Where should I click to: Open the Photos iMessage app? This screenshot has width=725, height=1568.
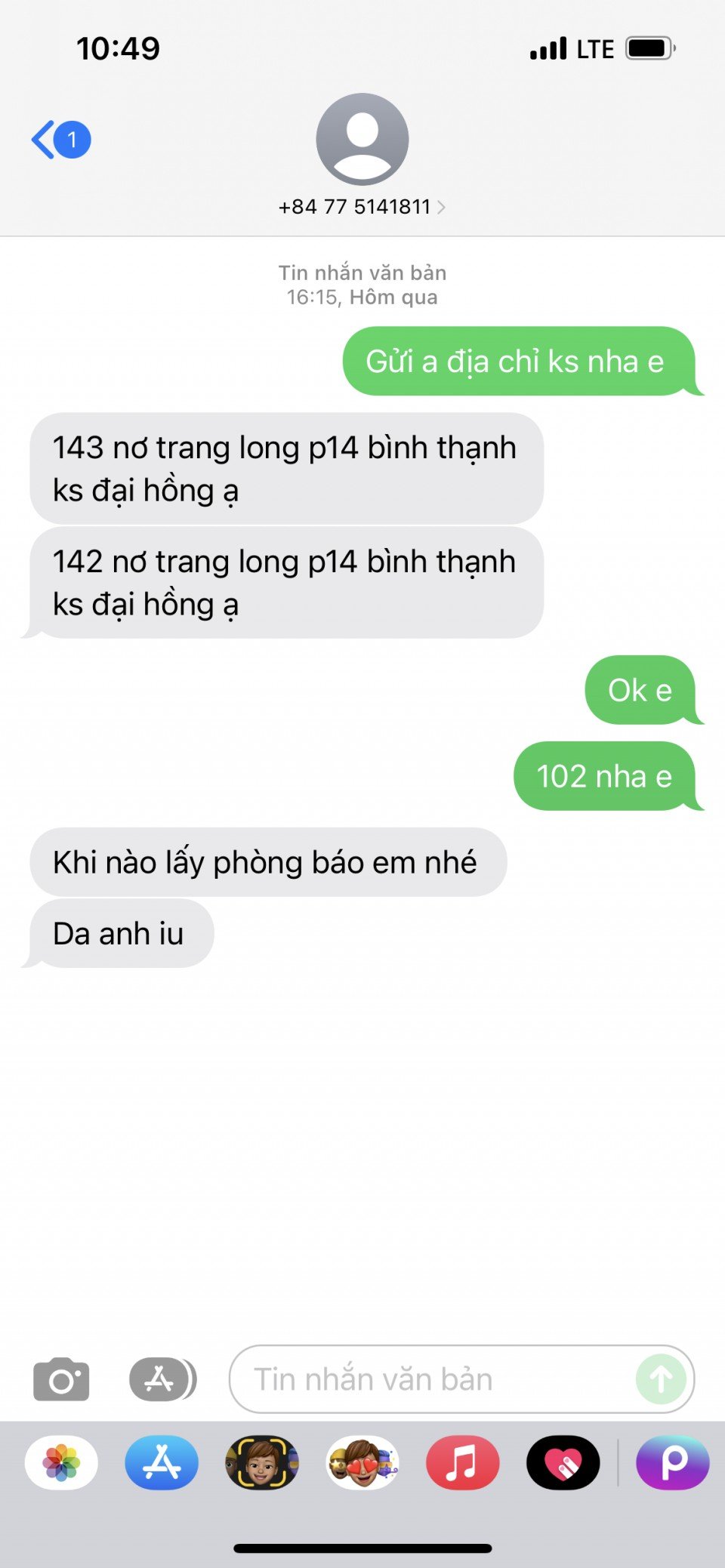61,1462
